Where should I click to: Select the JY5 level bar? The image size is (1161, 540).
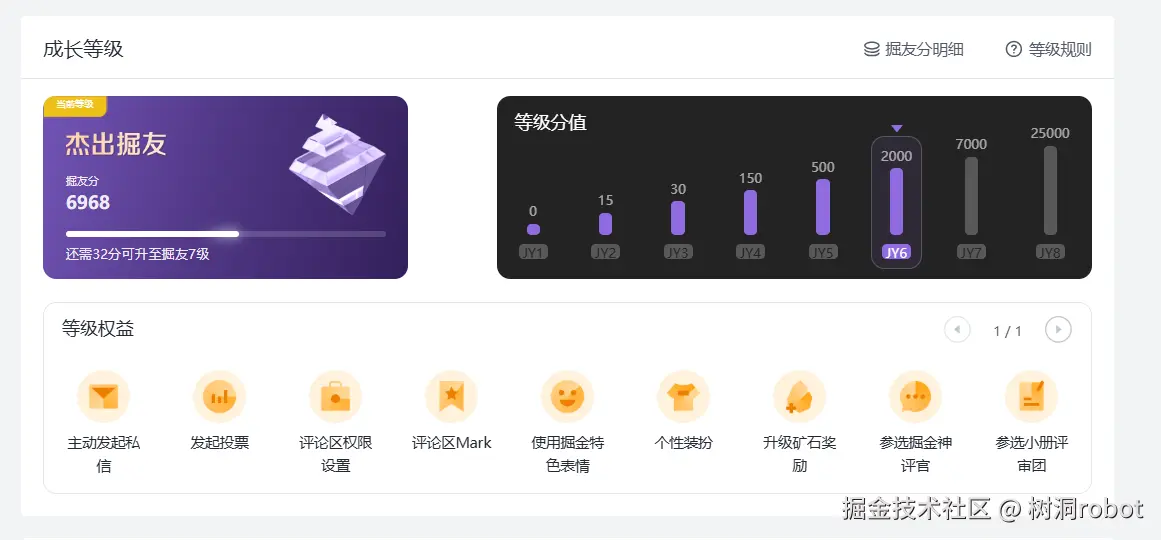823,207
